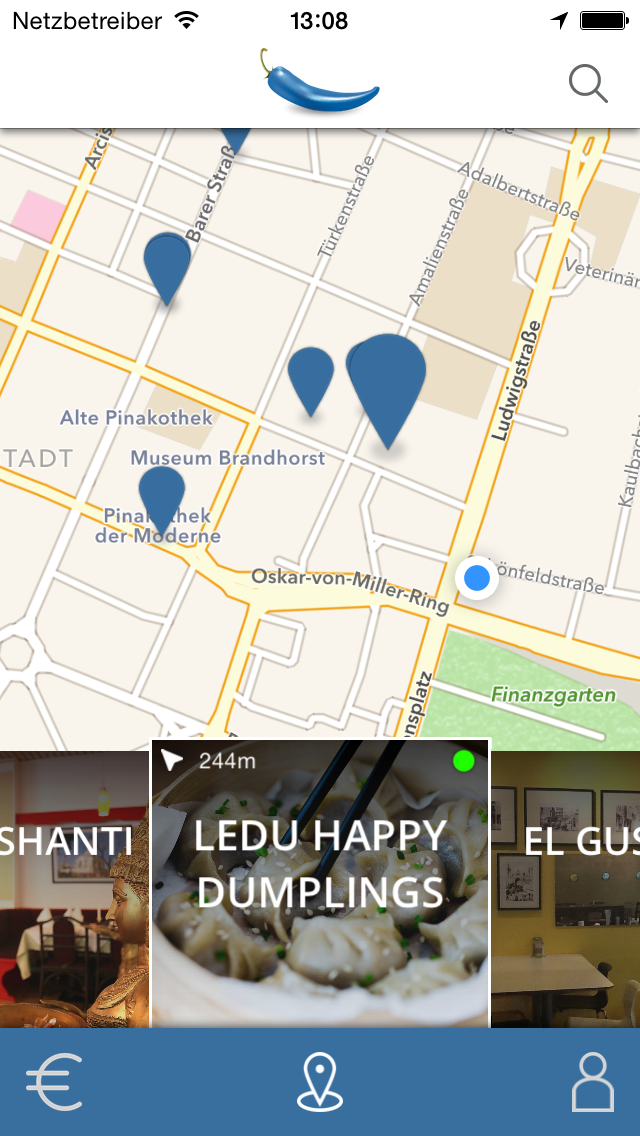640x1136 pixels.
Task: Switch to the euro deals tab
Action: pos(54,1082)
